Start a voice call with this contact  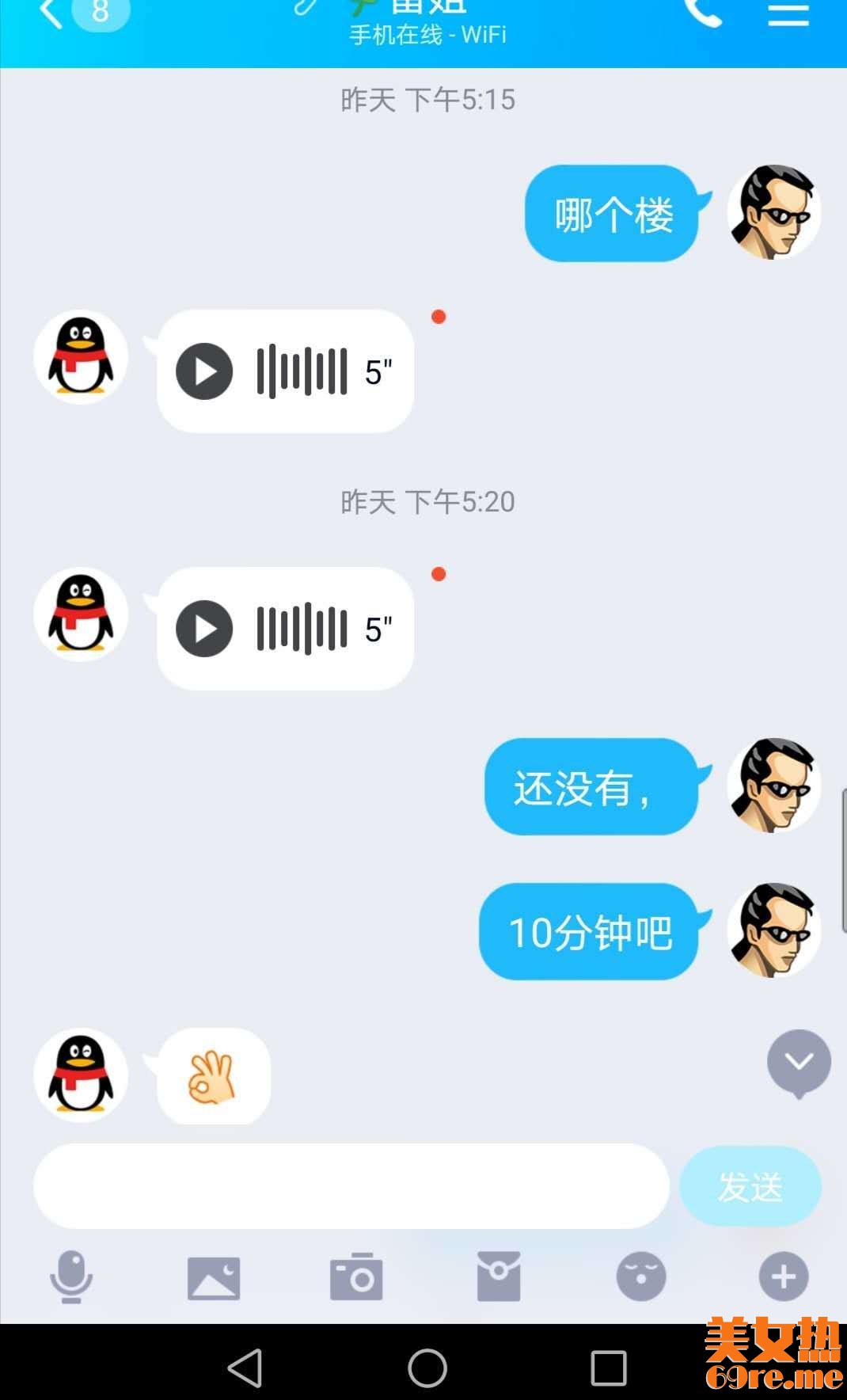pyautogui.click(x=703, y=13)
